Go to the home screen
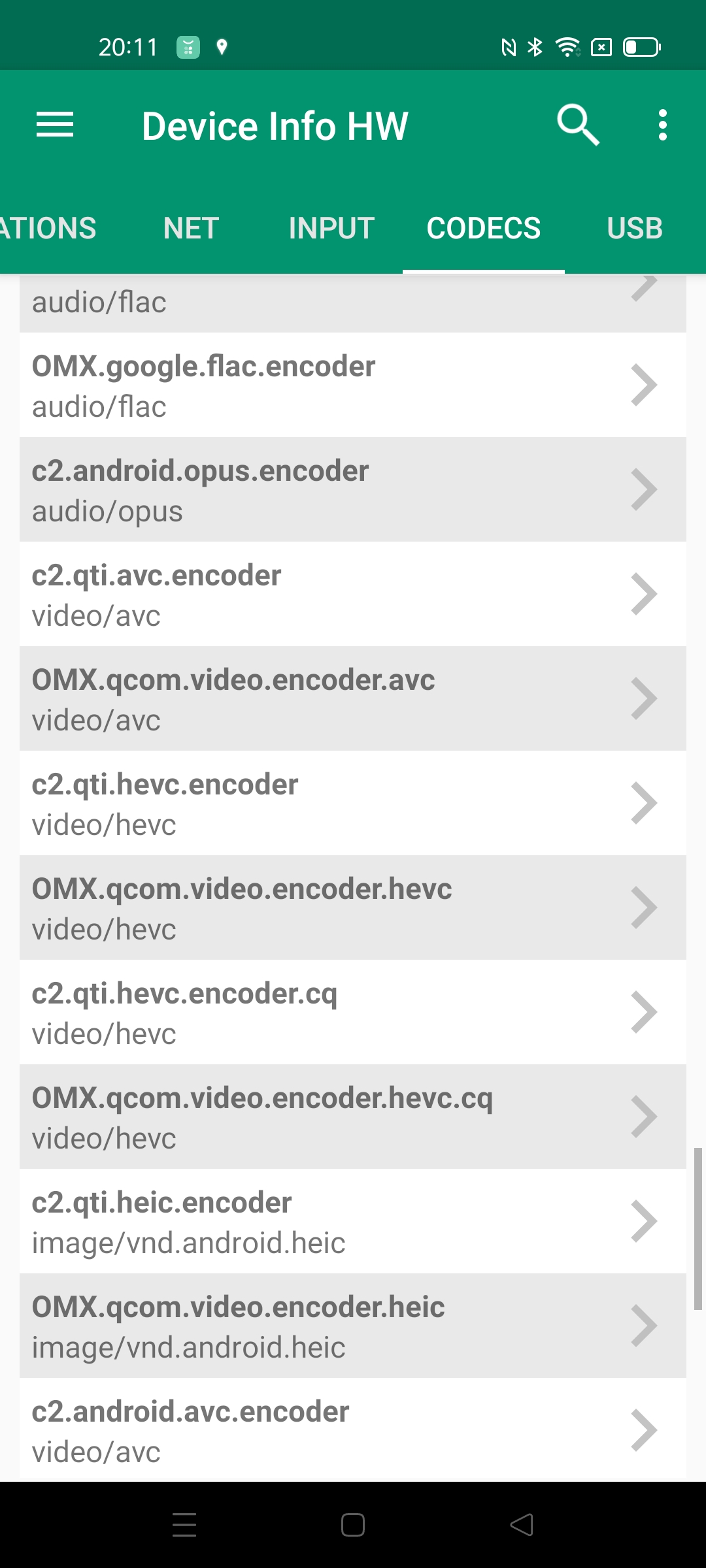Viewport: 706px width, 1568px height. 353,1525
